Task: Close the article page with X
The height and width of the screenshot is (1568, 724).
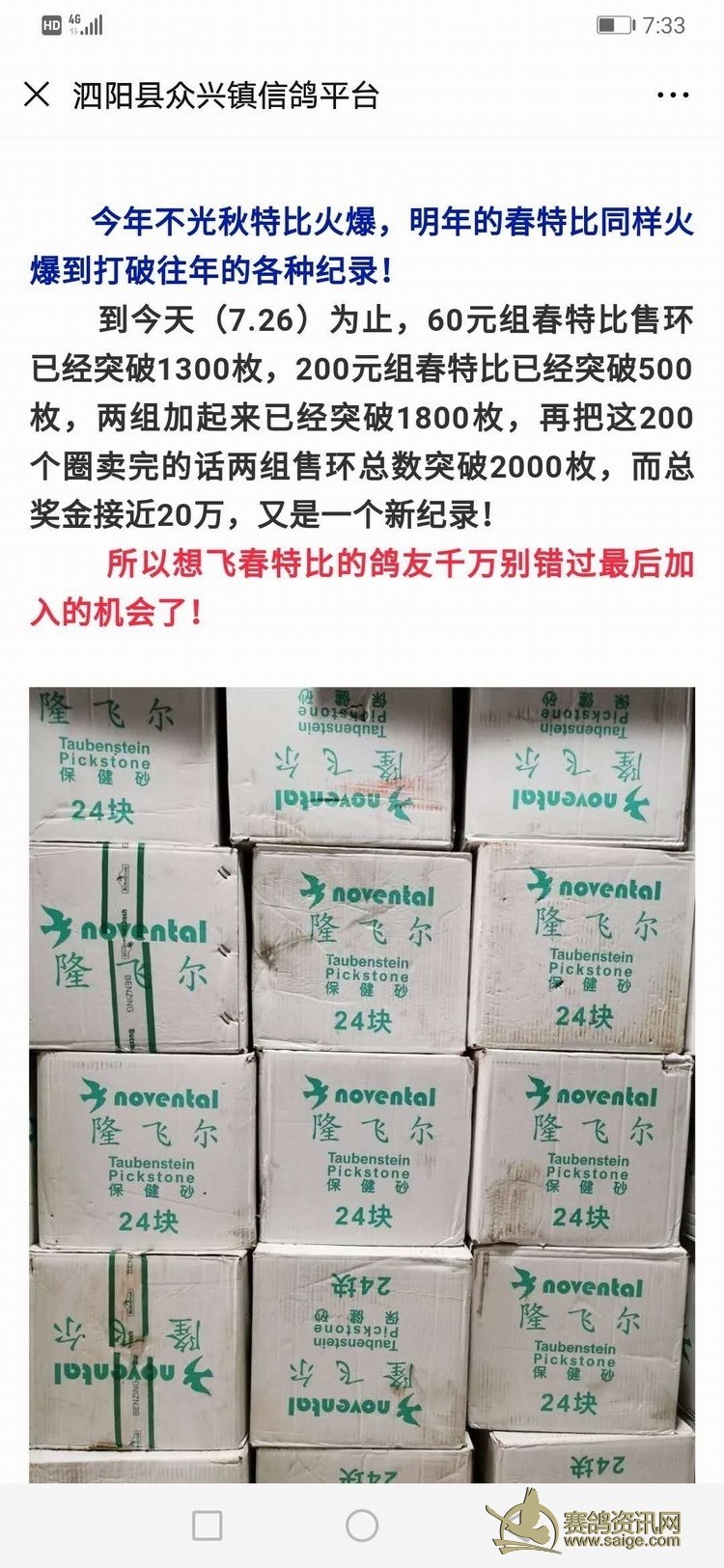Action: click(37, 95)
